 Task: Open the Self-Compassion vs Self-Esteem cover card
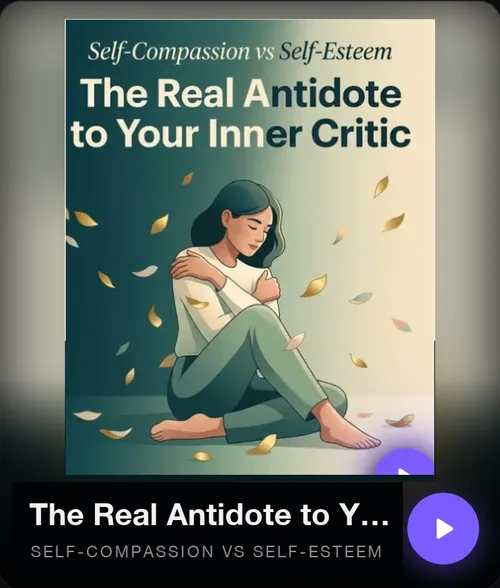click(x=250, y=247)
